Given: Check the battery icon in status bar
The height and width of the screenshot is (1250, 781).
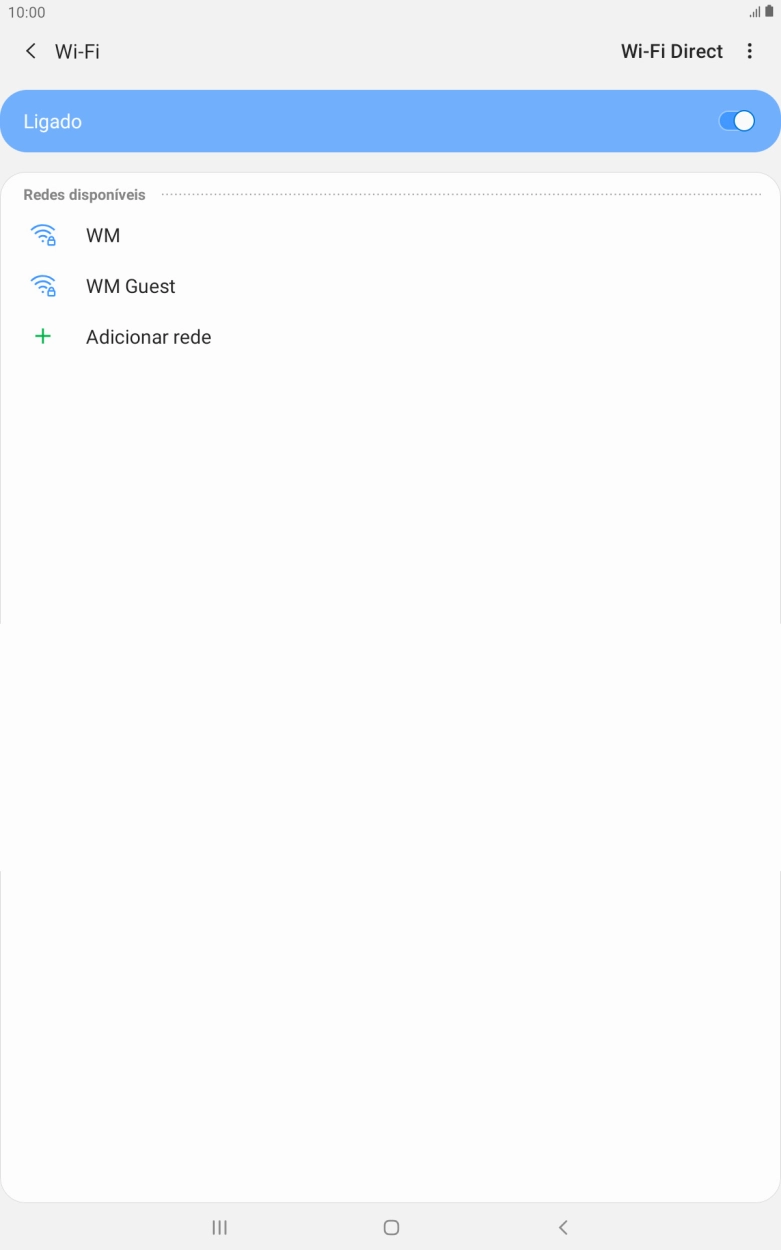Looking at the screenshot, I should point(770,13).
